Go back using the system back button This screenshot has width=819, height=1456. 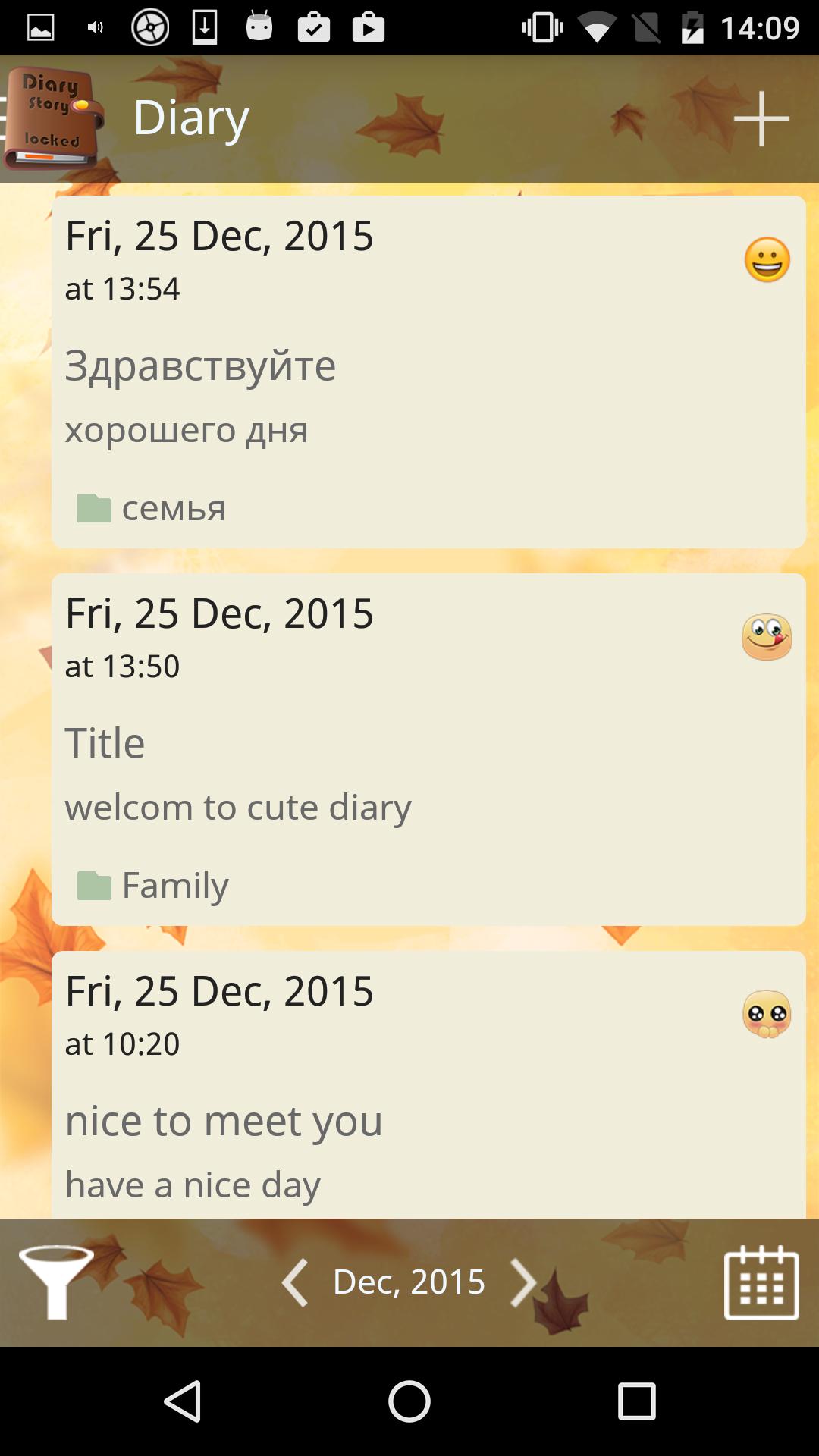pyautogui.click(x=183, y=1401)
